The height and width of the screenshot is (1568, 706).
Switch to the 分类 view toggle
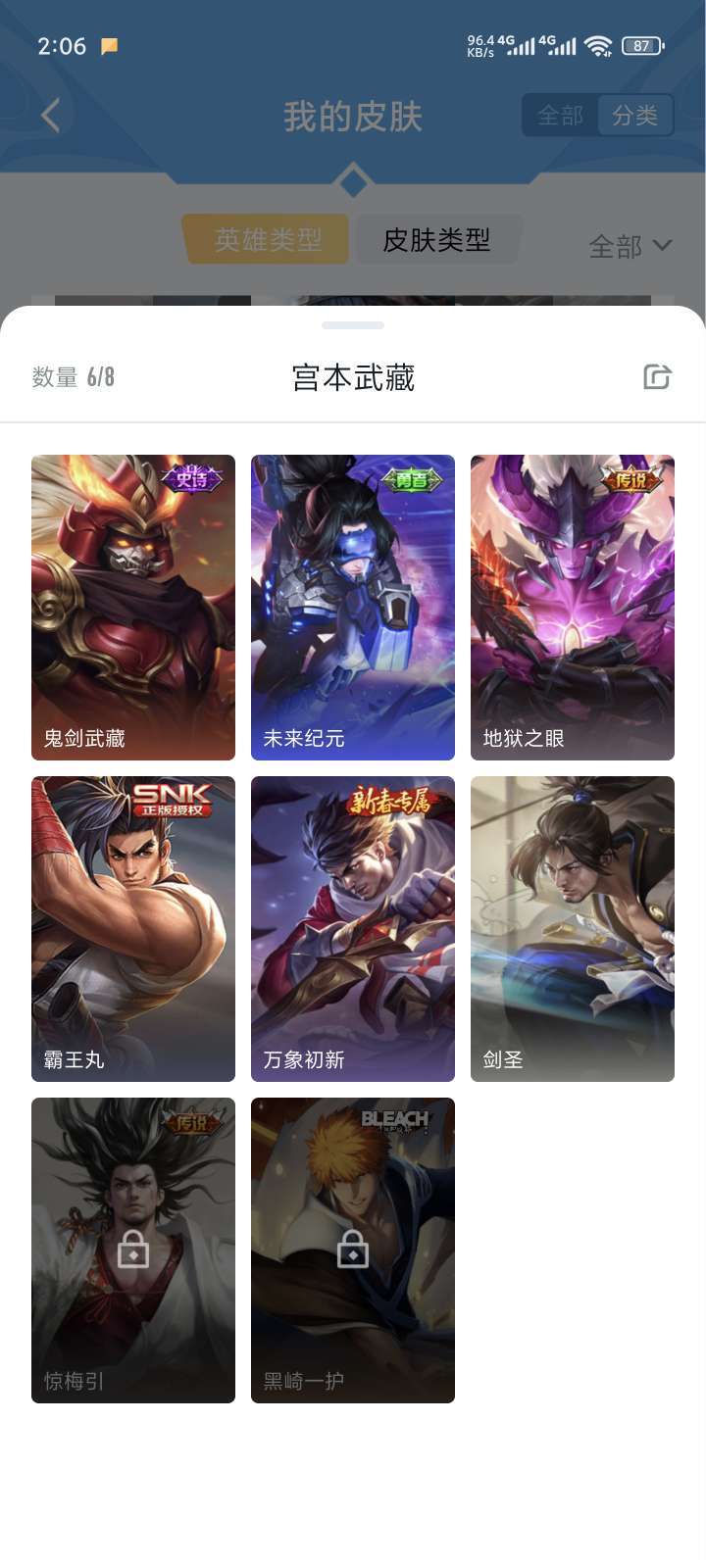coord(634,116)
